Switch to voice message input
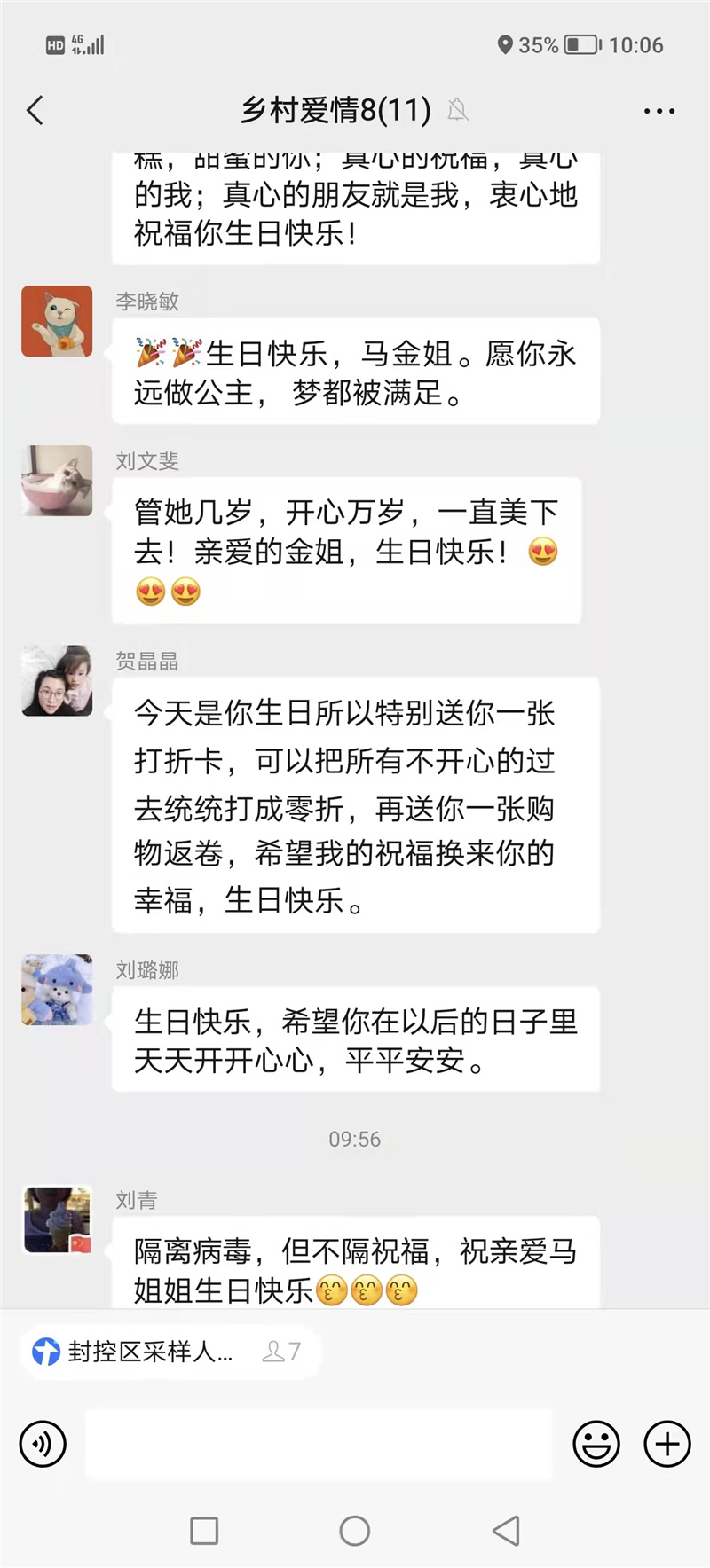710x1568 pixels. (43, 1444)
